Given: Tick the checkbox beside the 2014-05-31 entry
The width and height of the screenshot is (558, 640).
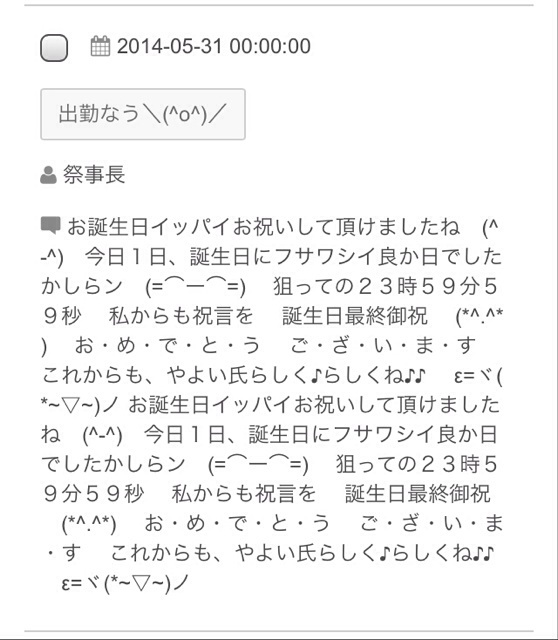Looking at the screenshot, I should (54, 48).
